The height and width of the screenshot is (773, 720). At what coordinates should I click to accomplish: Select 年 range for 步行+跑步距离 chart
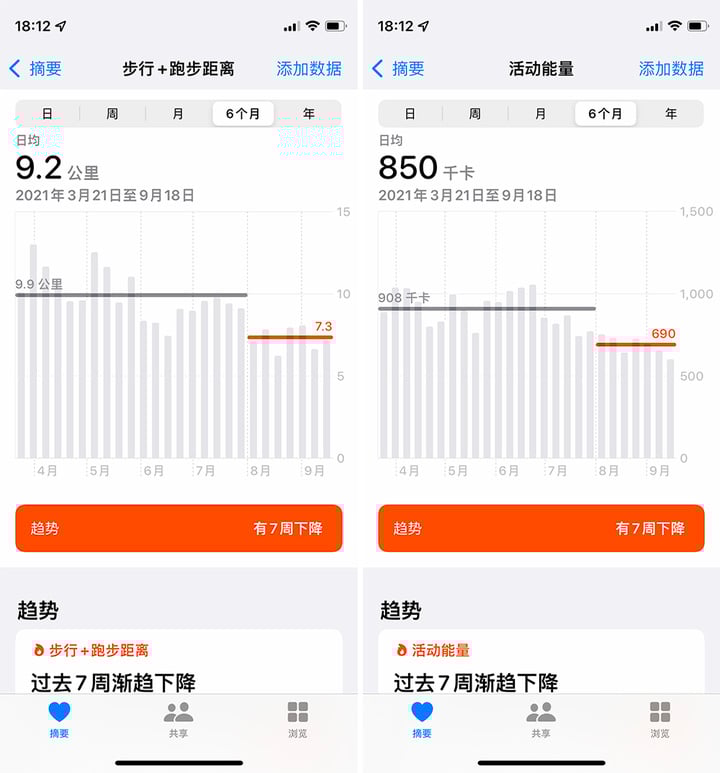pos(309,114)
